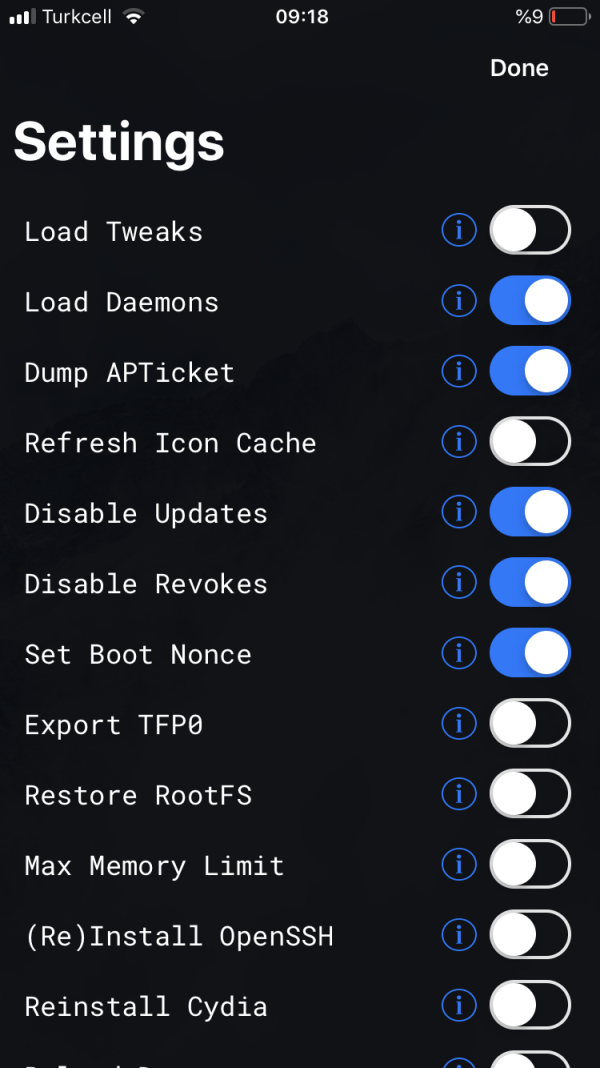Screen dimensions: 600x1068
Task: Turn off the Disable Revokes toggle
Action: pyautogui.click(x=530, y=583)
